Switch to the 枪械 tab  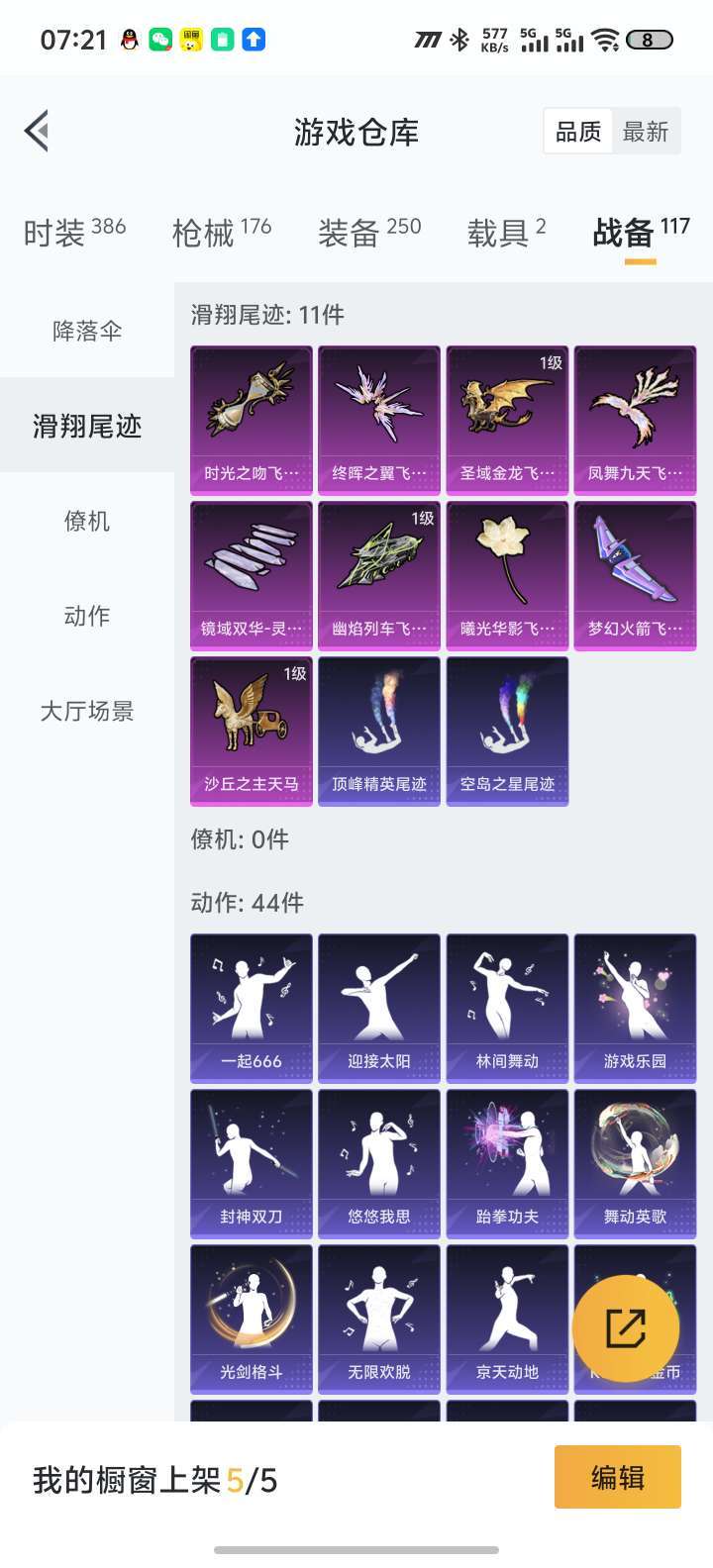[222, 233]
